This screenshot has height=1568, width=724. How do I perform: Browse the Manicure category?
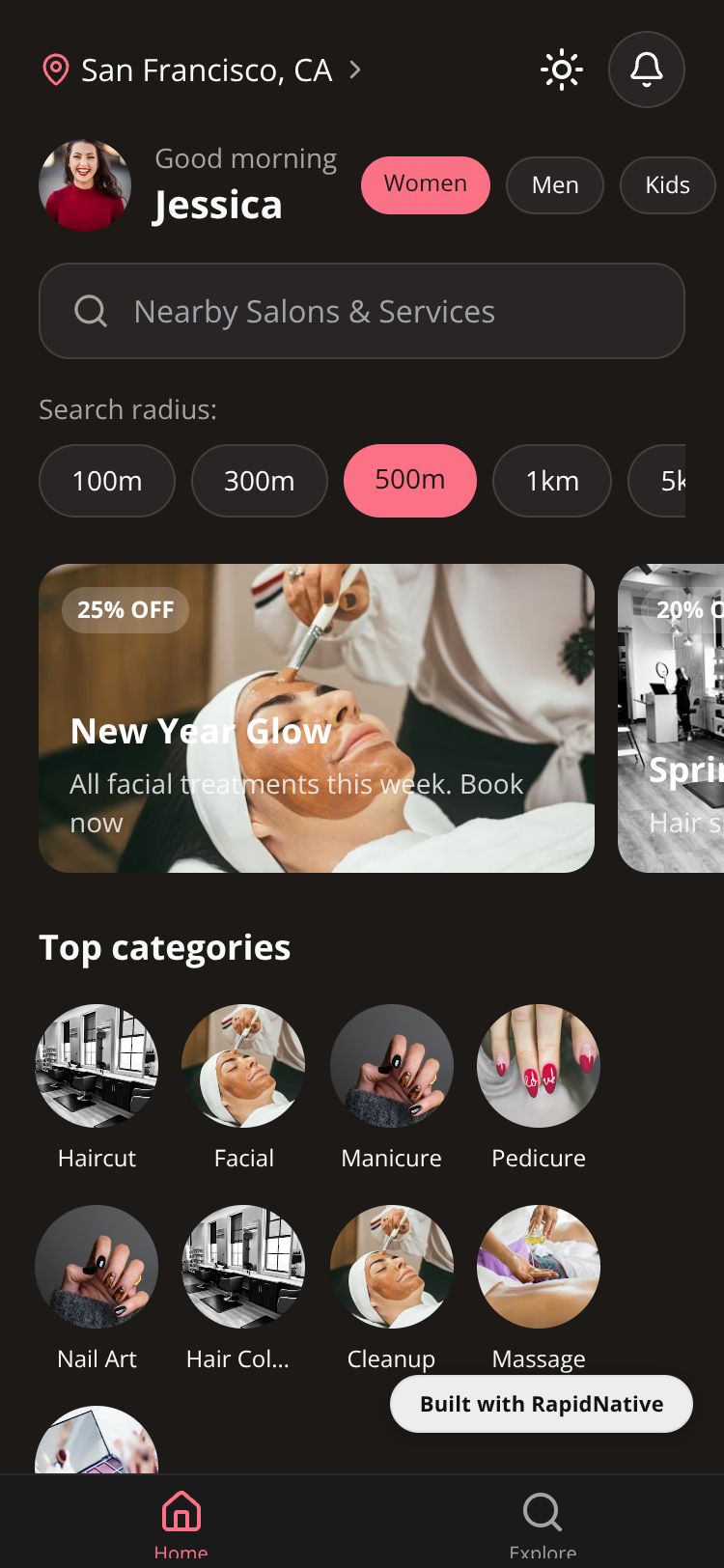391,1066
